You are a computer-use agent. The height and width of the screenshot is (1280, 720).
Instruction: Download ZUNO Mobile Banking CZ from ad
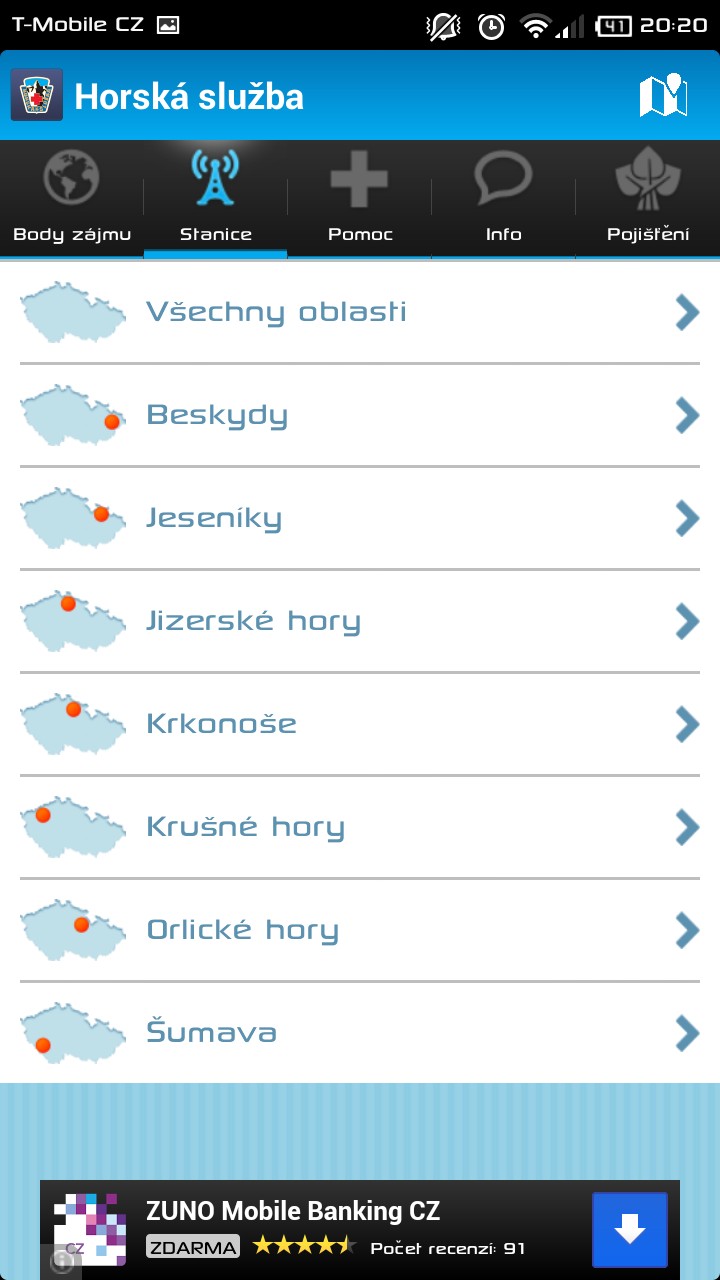pos(629,1230)
